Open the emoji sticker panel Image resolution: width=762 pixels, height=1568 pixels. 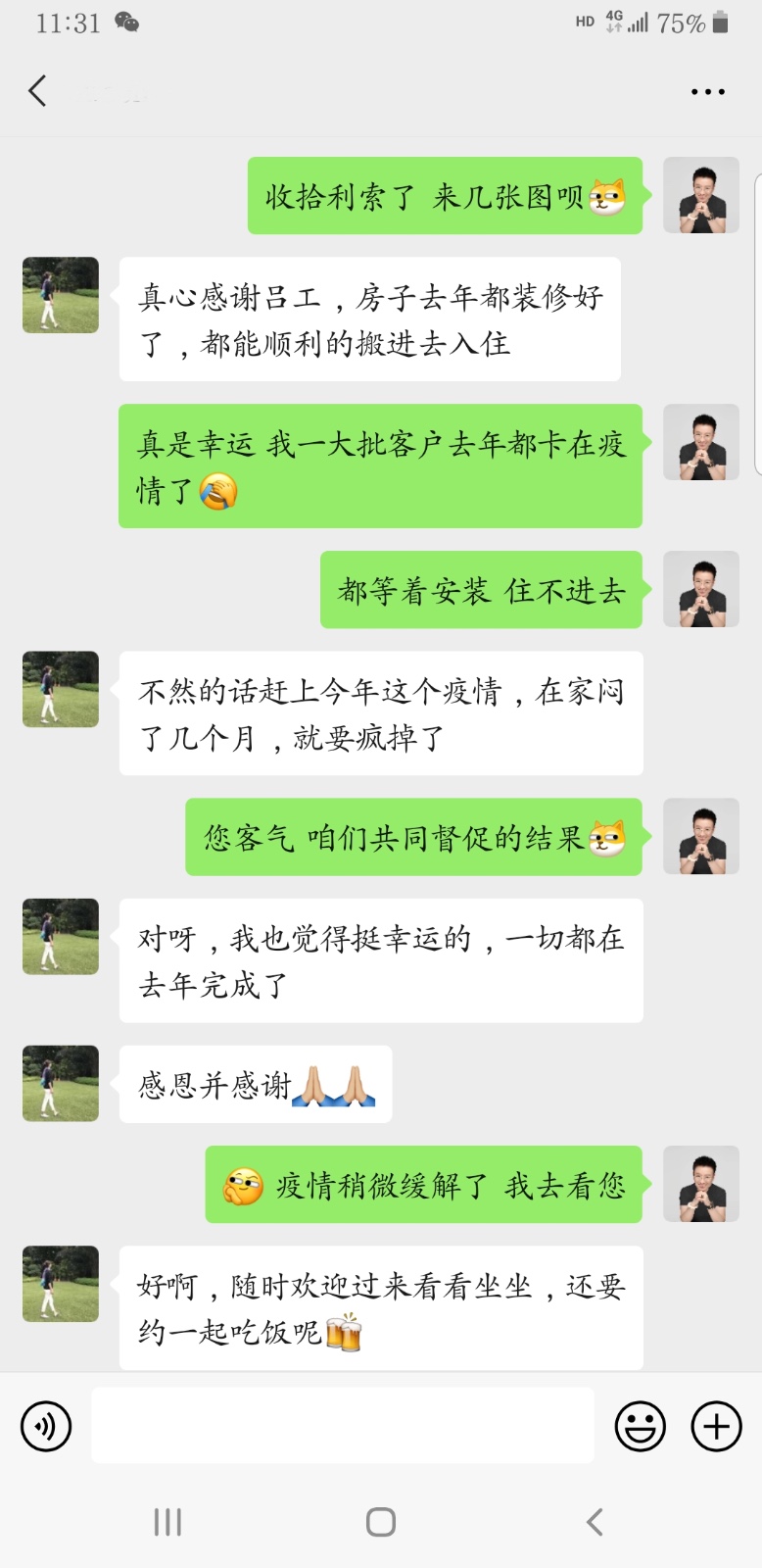[x=640, y=1426]
